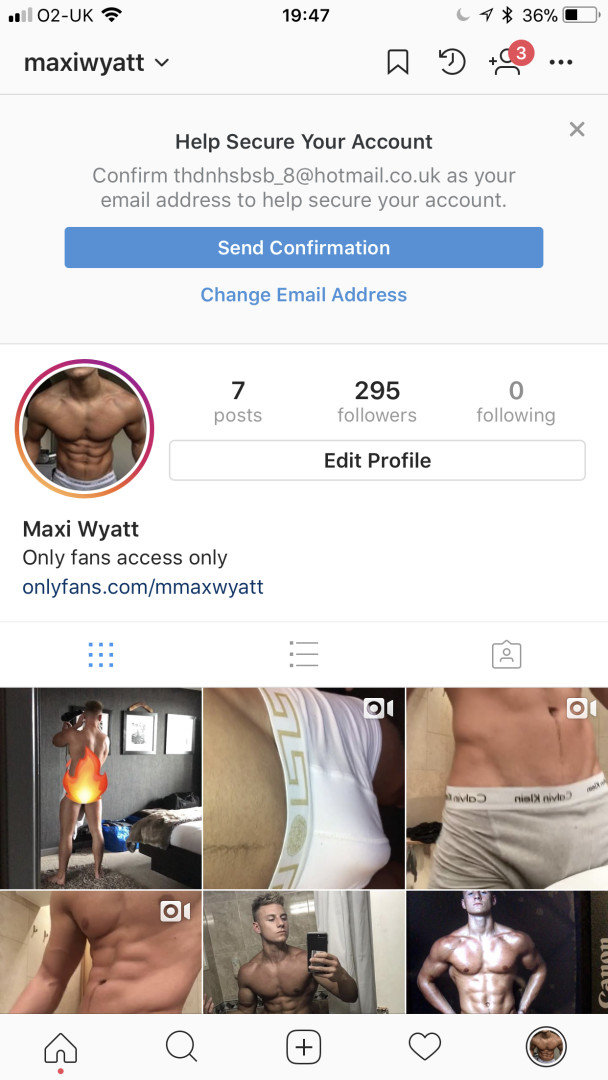Switch to the list view tab
The height and width of the screenshot is (1080, 608).
pyautogui.click(x=304, y=655)
